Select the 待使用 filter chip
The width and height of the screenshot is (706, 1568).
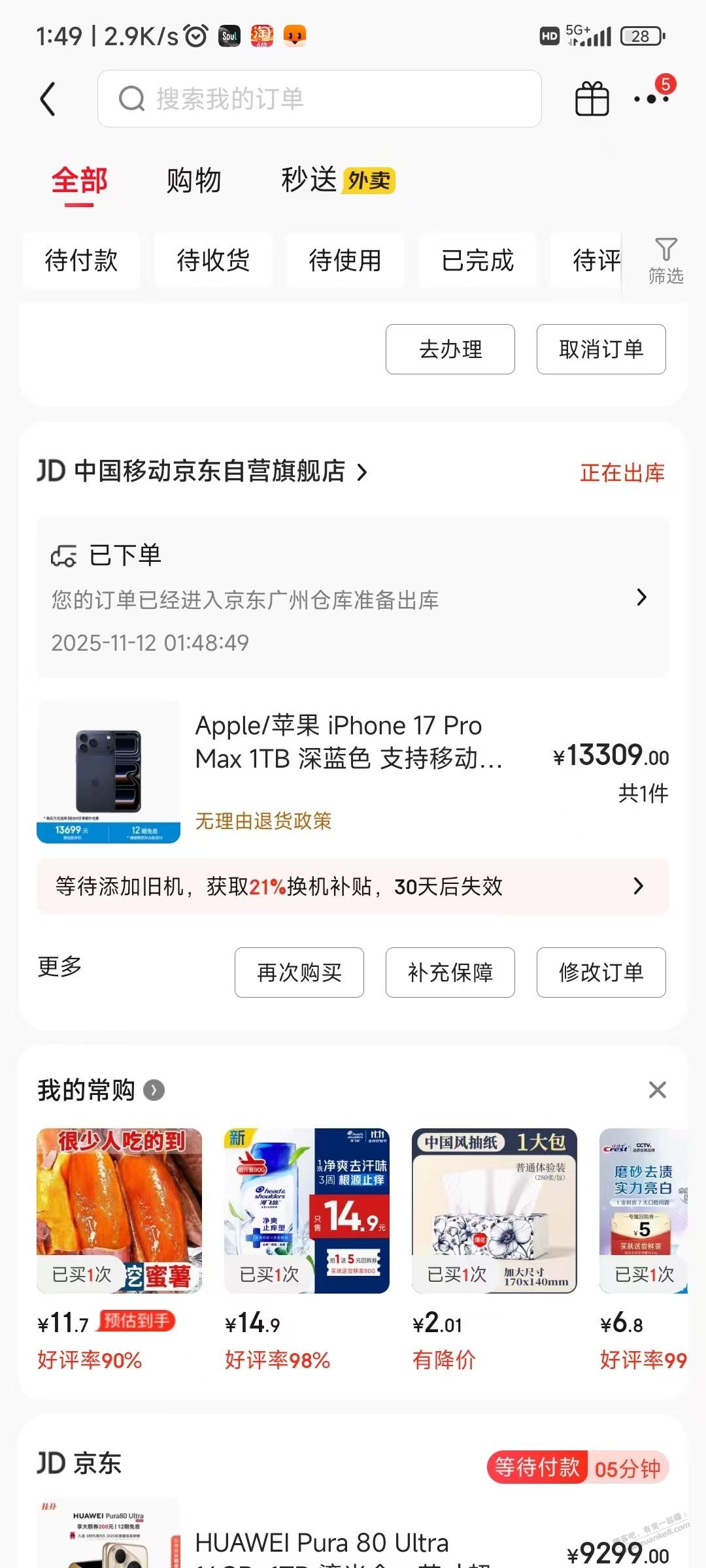click(x=345, y=261)
